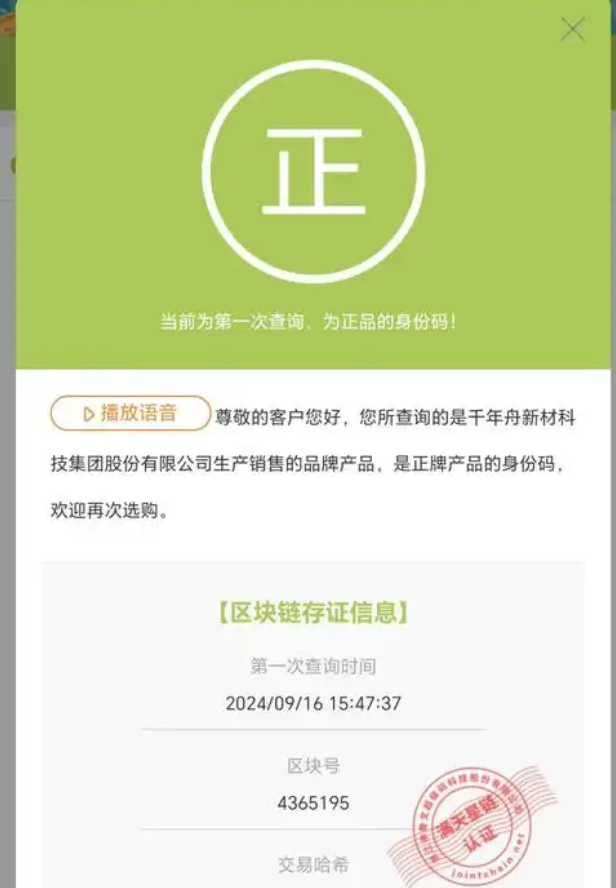
Task: Tap the 播放语音 play voice button
Action: click(x=130, y=413)
